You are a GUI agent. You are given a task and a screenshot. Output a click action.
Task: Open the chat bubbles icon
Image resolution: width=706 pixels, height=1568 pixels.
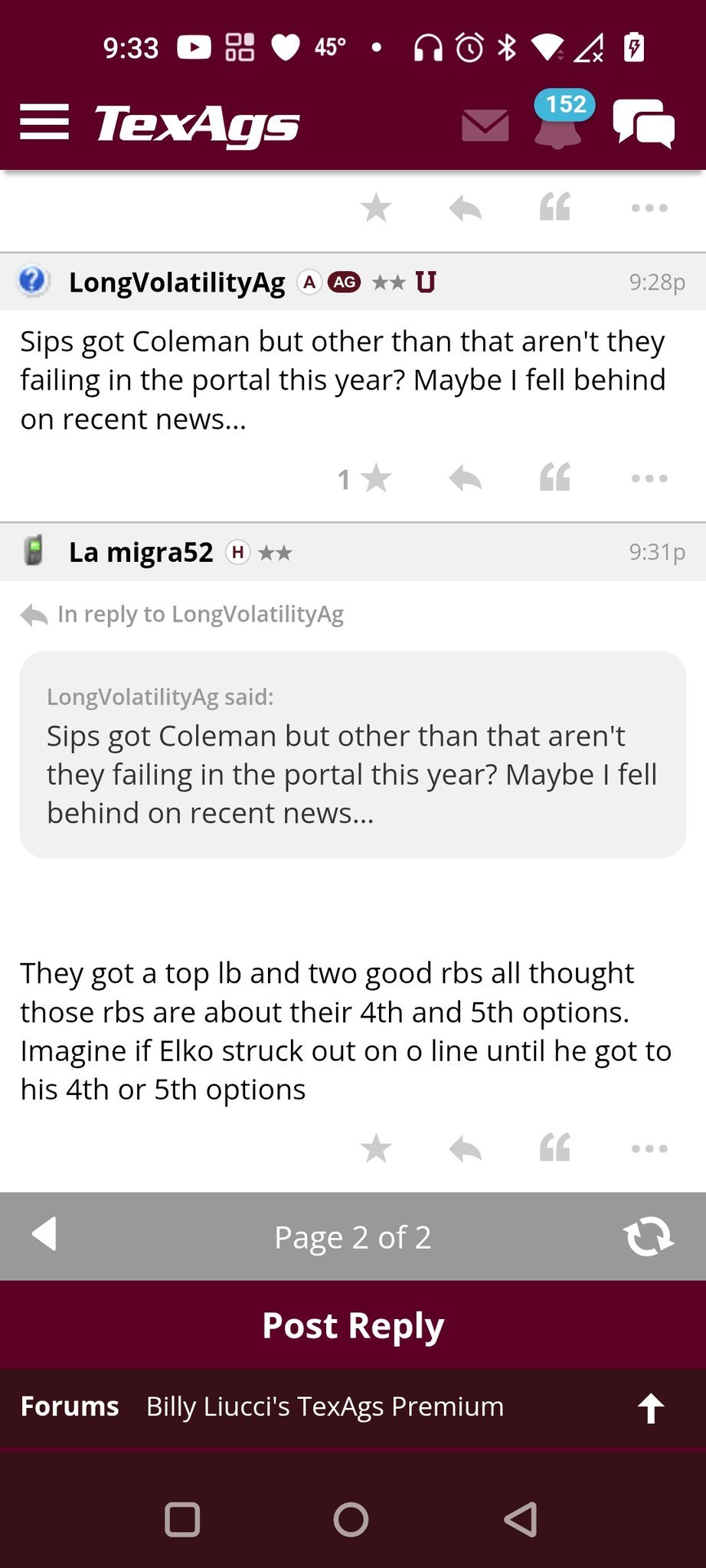[x=644, y=123]
